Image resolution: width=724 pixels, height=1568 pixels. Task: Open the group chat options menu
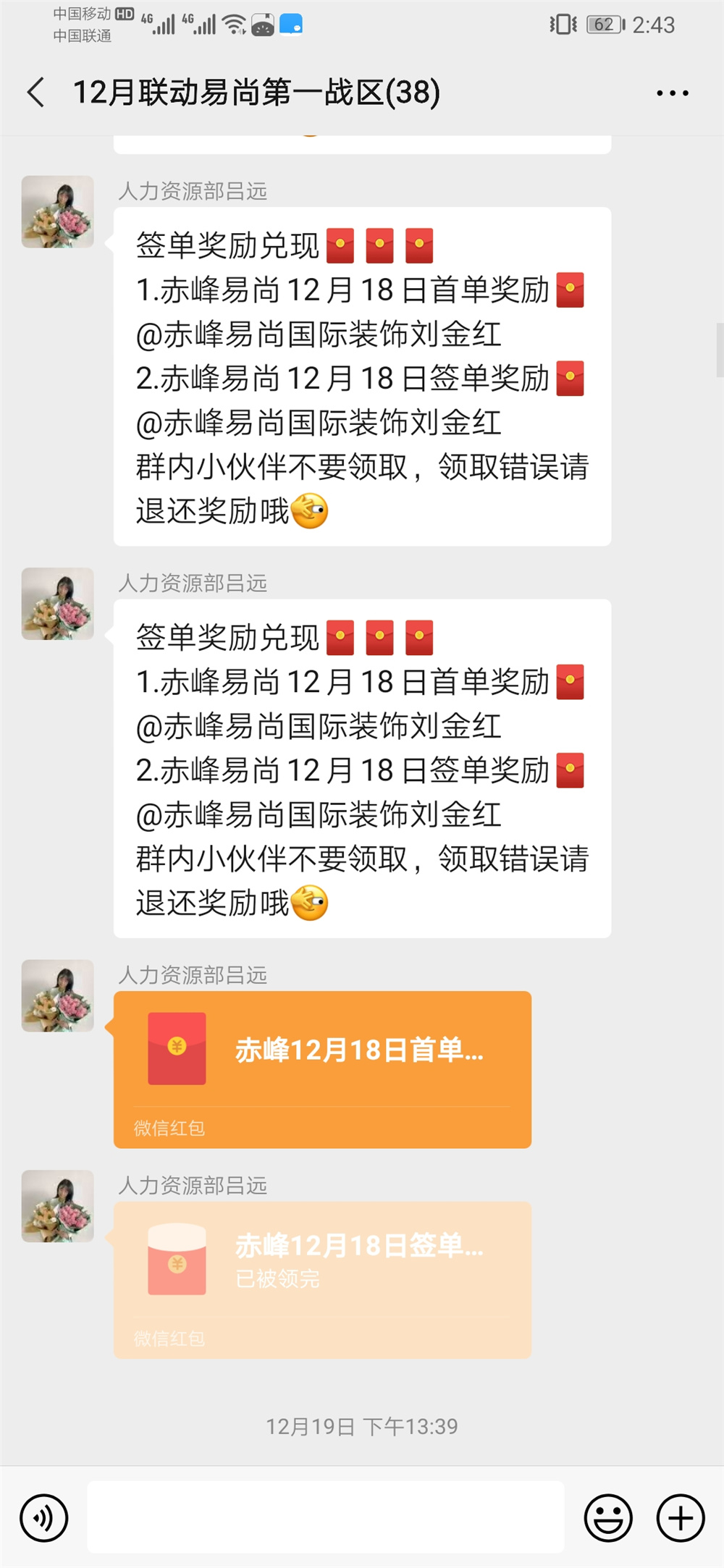[672, 93]
